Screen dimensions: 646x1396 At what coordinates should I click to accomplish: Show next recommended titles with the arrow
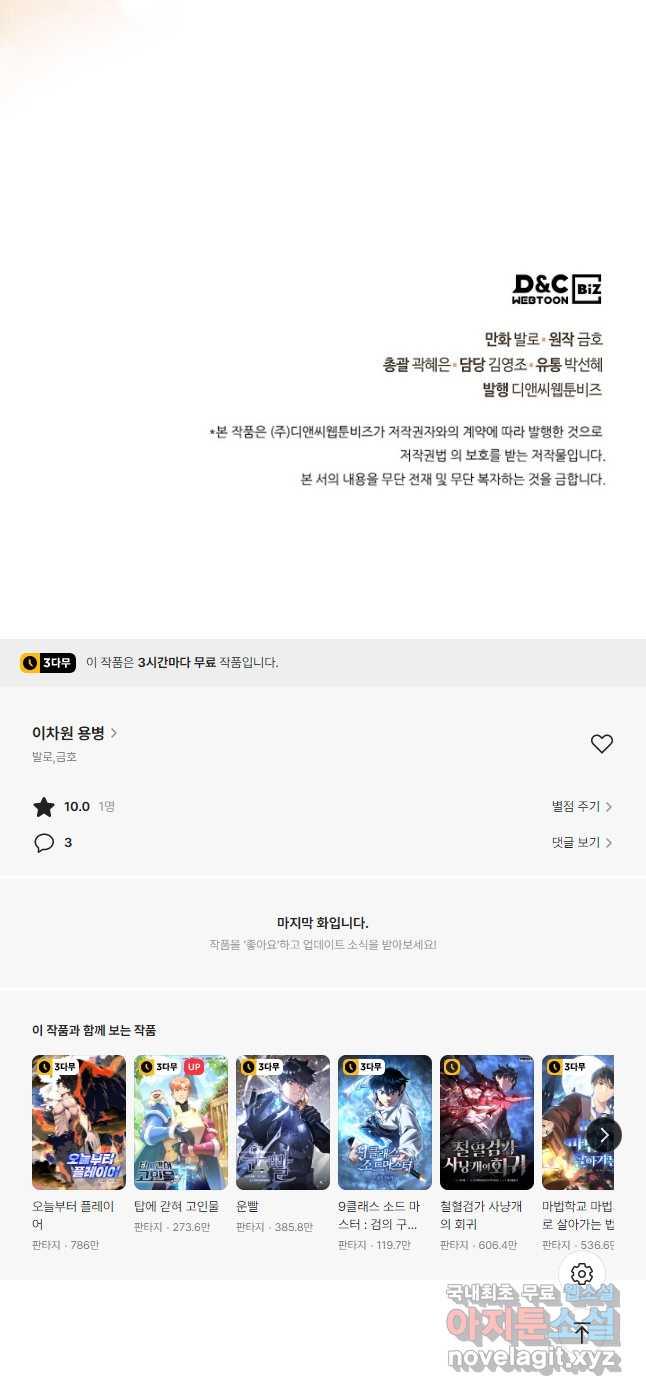coord(604,1135)
